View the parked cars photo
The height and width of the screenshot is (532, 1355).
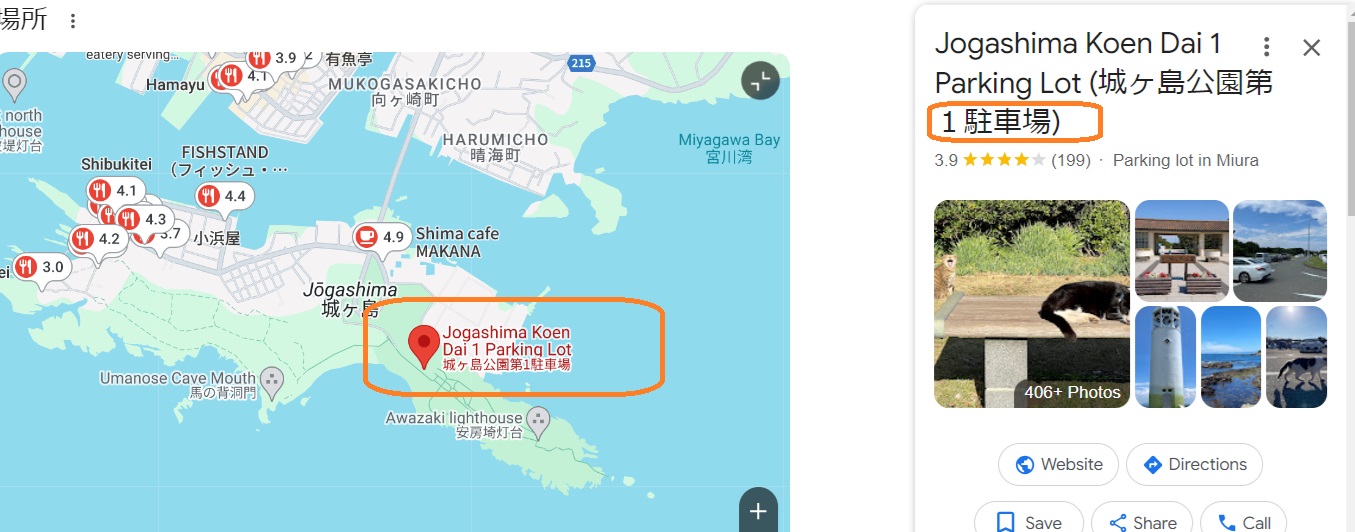pos(1279,251)
